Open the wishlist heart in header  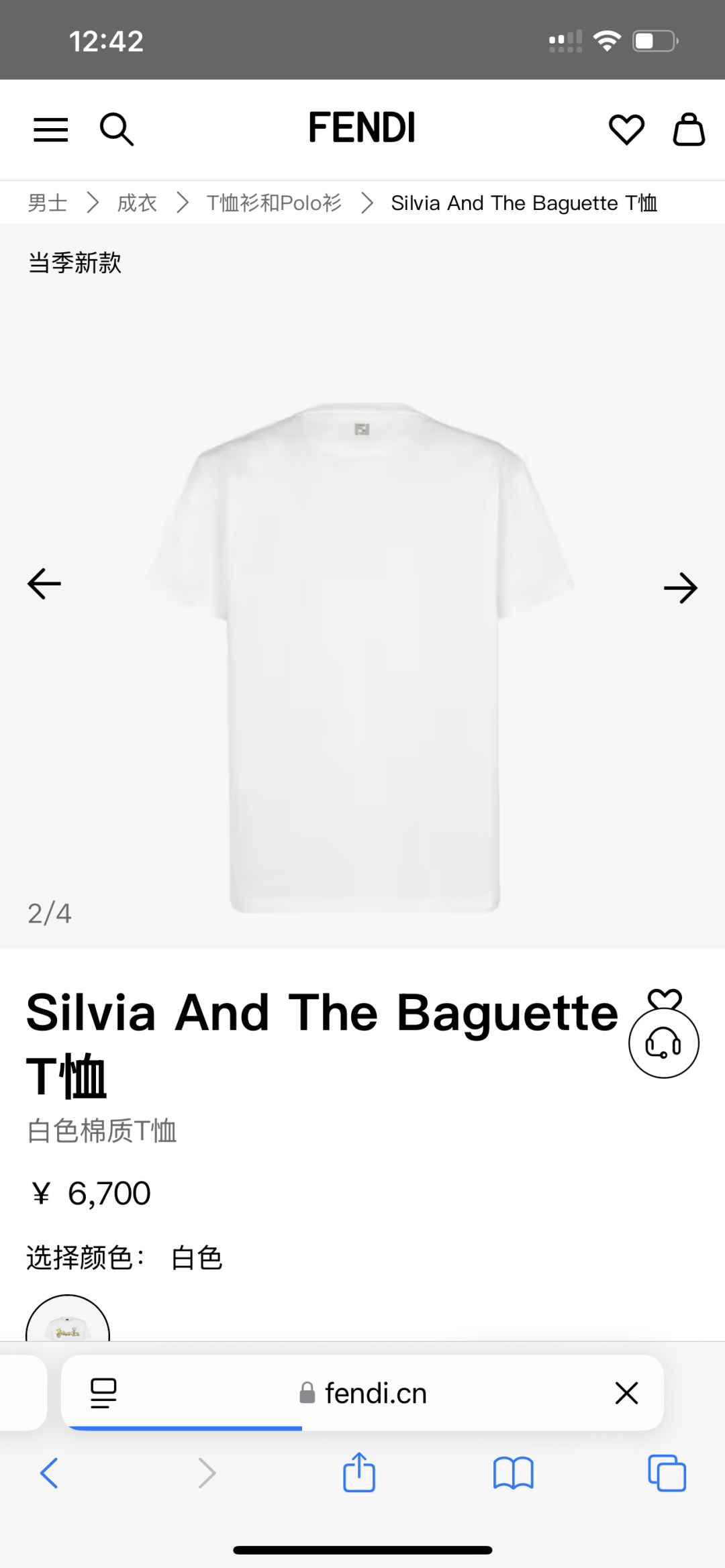(x=626, y=129)
